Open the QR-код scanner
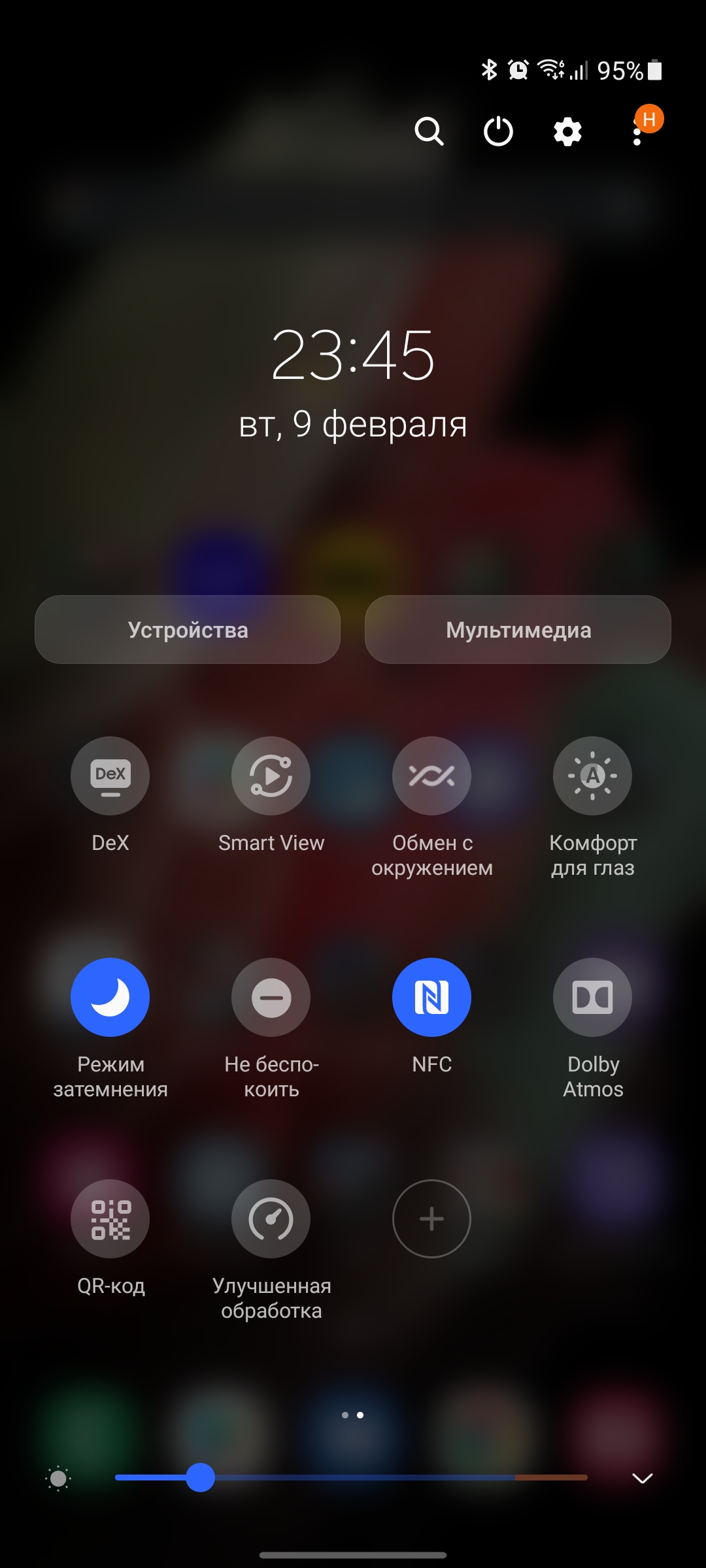 tap(110, 1218)
